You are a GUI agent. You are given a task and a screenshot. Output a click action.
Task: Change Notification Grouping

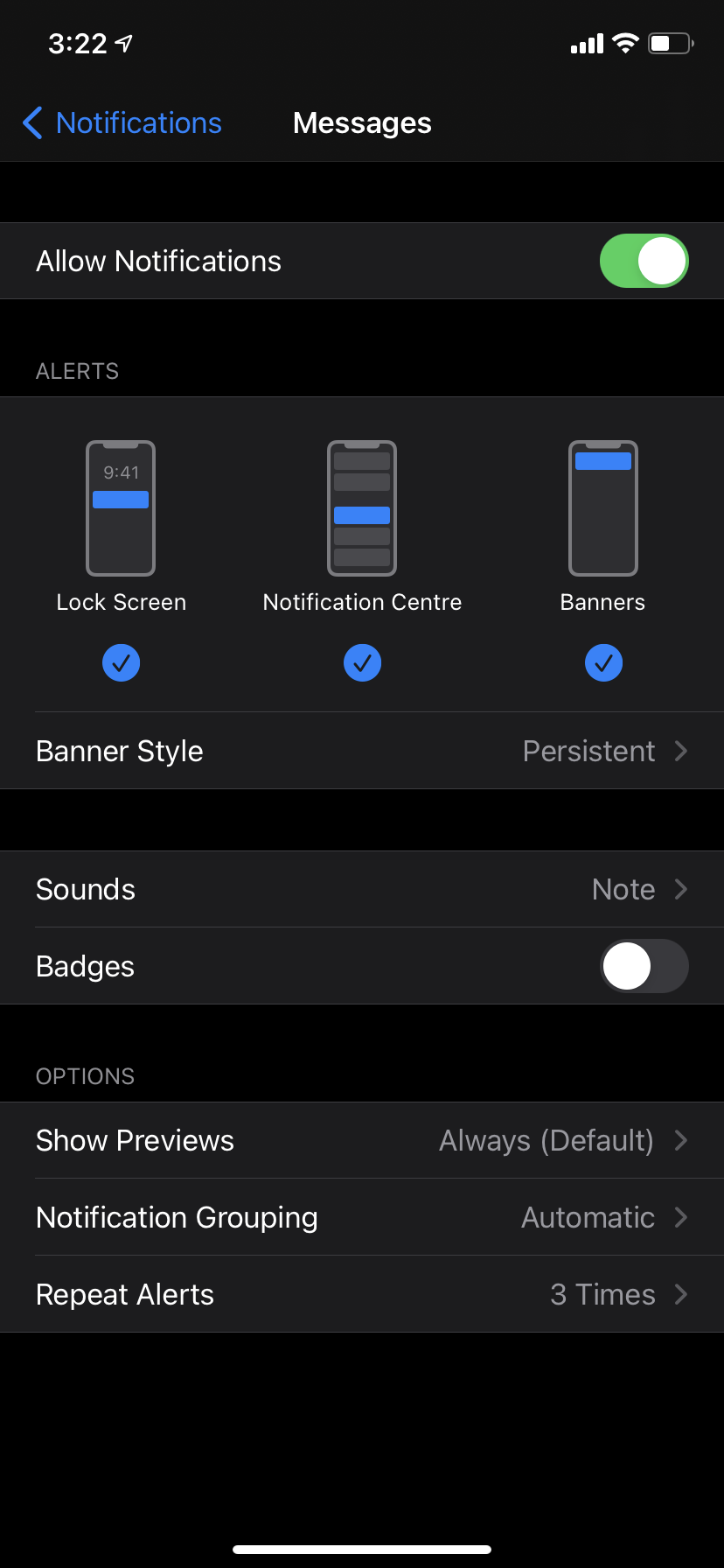pos(362,1217)
